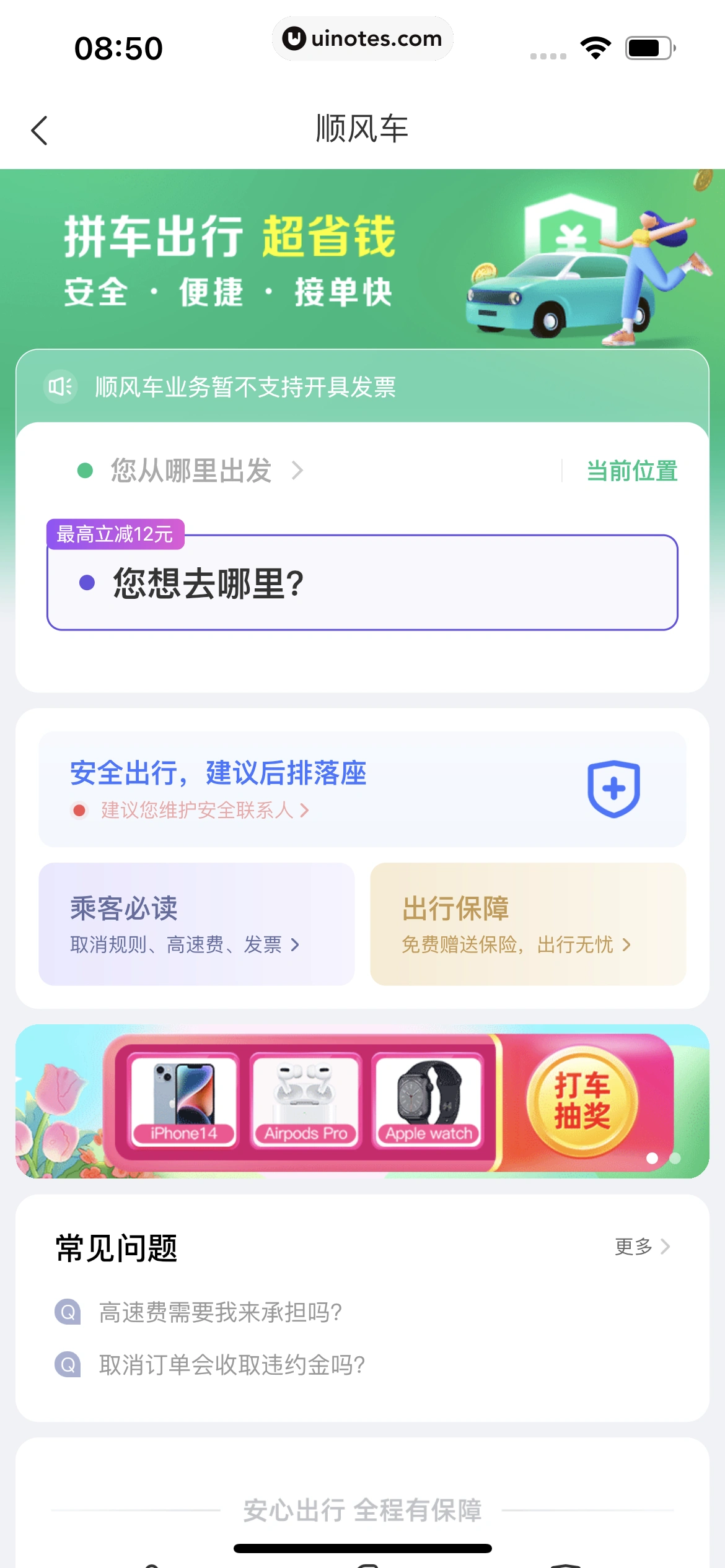Viewport: 725px width, 1568px height.
Task: Select the first carousel page dot
Action: pyautogui.click(x=651, y=1159)
